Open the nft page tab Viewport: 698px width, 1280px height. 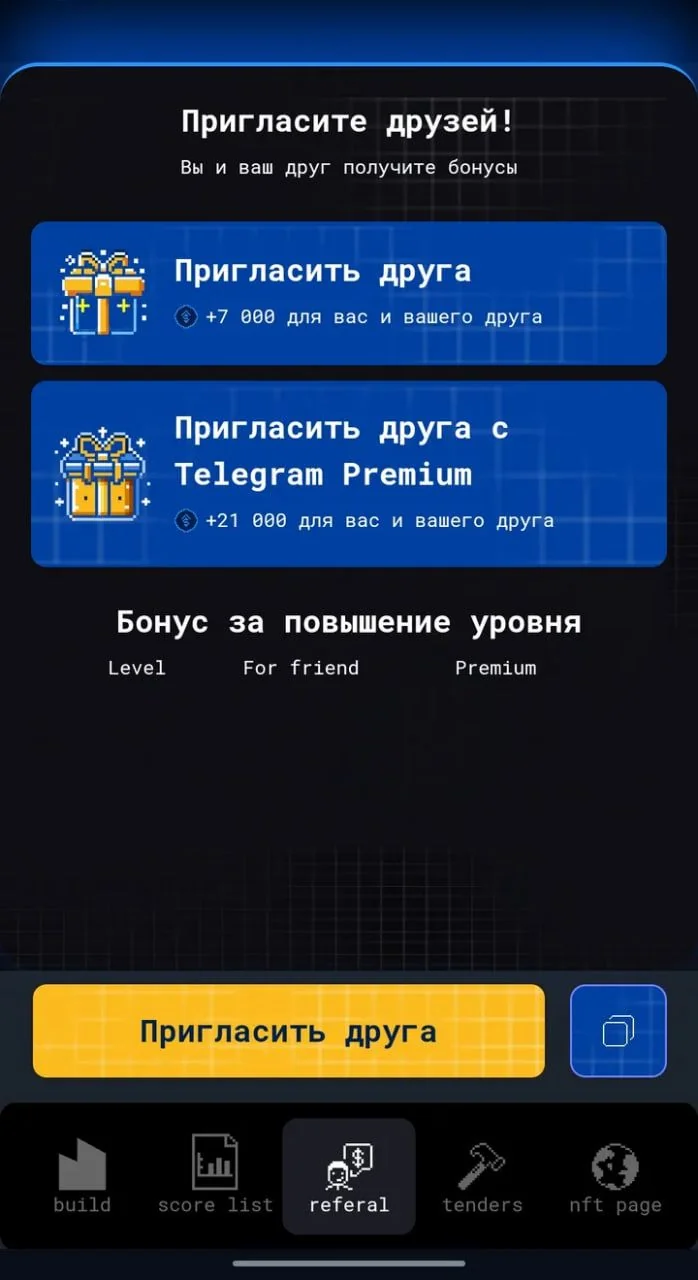pyautogui.click(x=615, y=1177)
